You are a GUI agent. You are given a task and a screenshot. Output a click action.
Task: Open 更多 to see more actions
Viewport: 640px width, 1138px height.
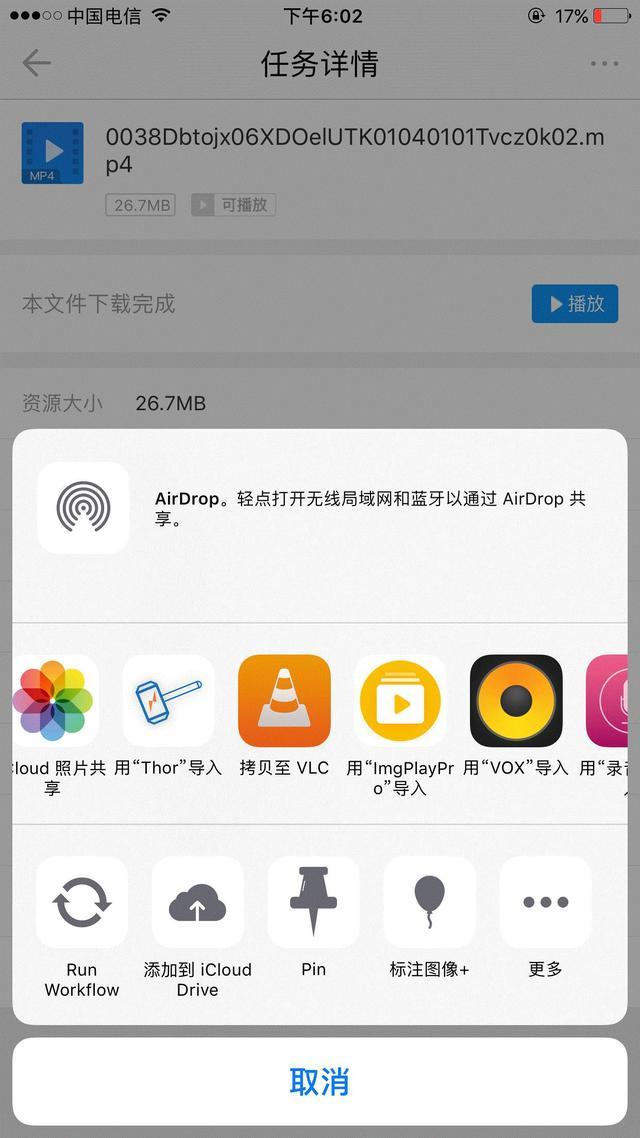(546, 902)
